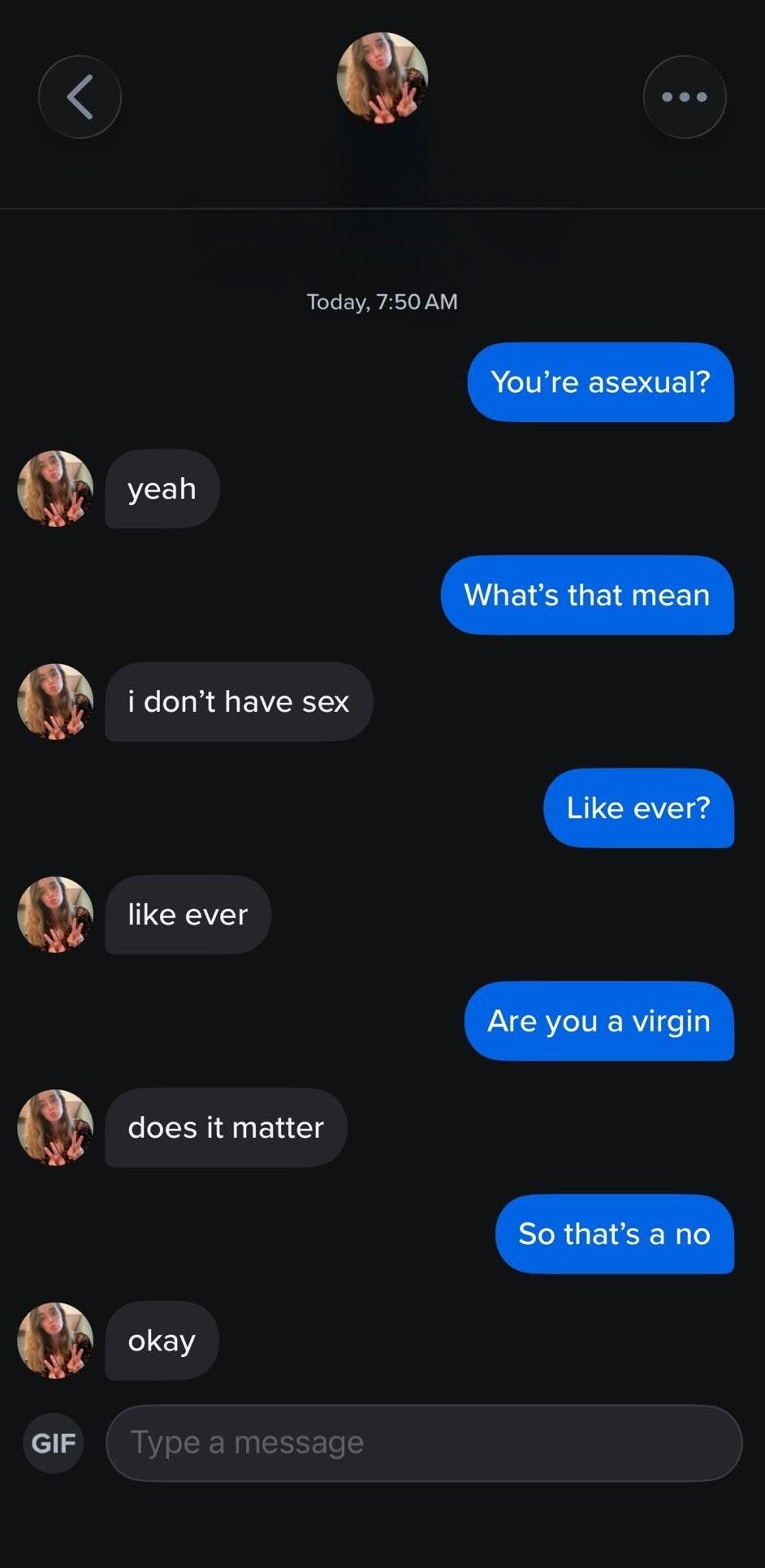
Task: Tap the avatar beside the 'yeah' message
Action: click(x=55, y=489)
